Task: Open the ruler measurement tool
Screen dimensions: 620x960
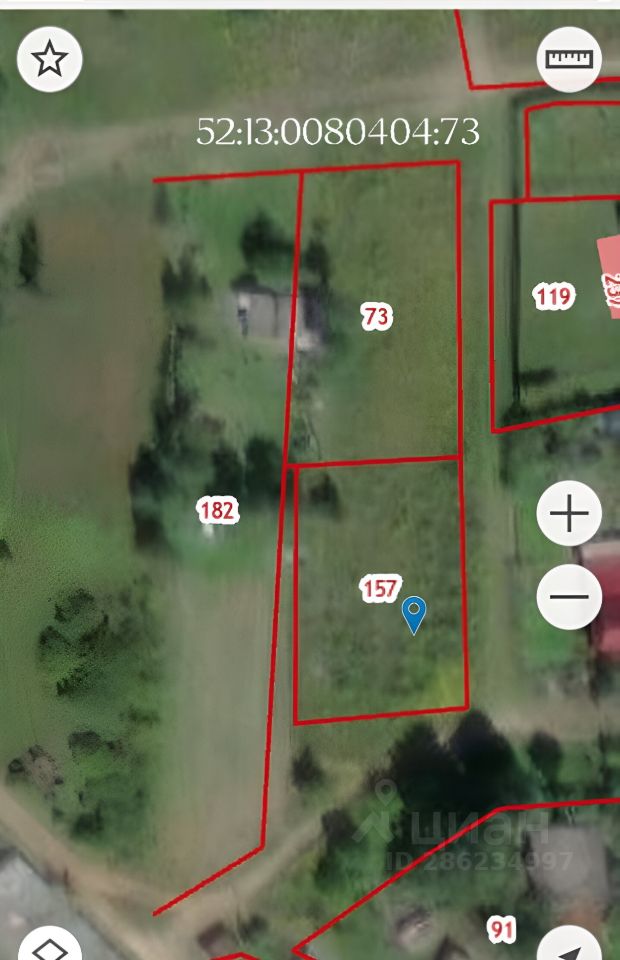Action: click(x=569, y=60)
